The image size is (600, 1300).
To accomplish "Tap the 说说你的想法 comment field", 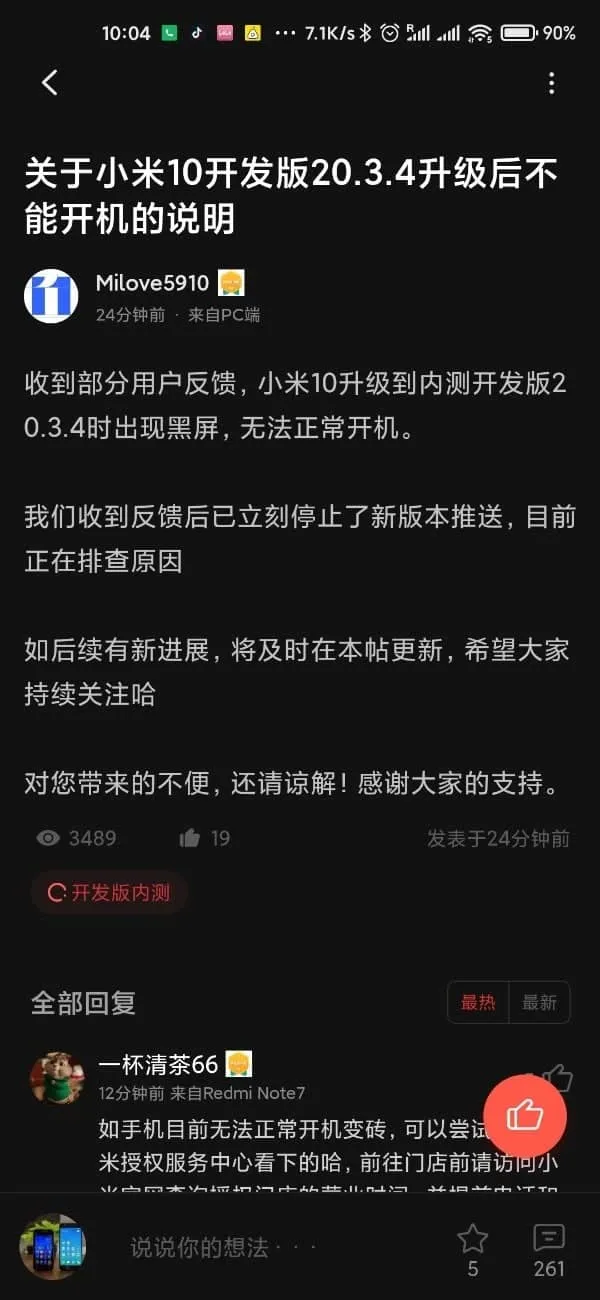I will point(220,1247).
